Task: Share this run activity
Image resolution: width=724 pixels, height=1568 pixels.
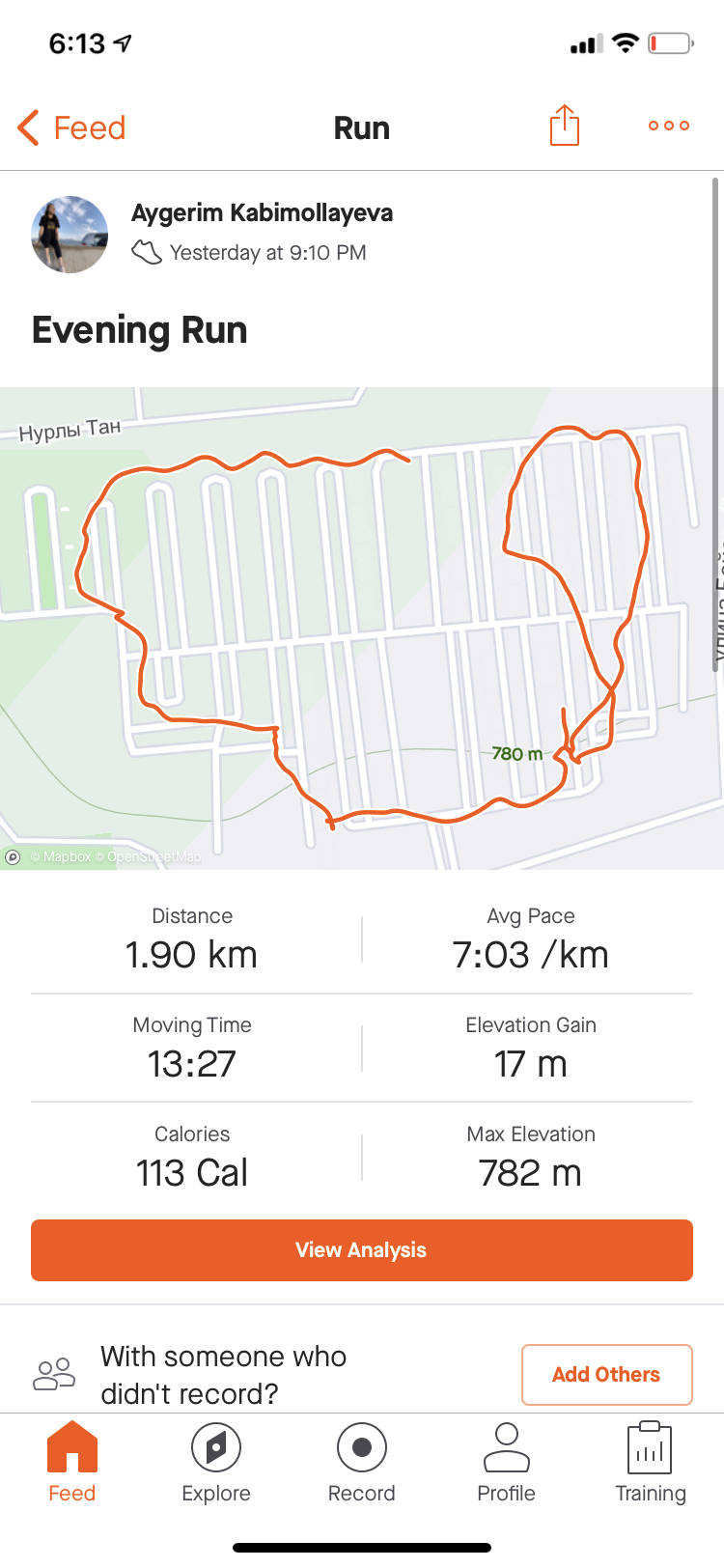Action: [565, 126]
